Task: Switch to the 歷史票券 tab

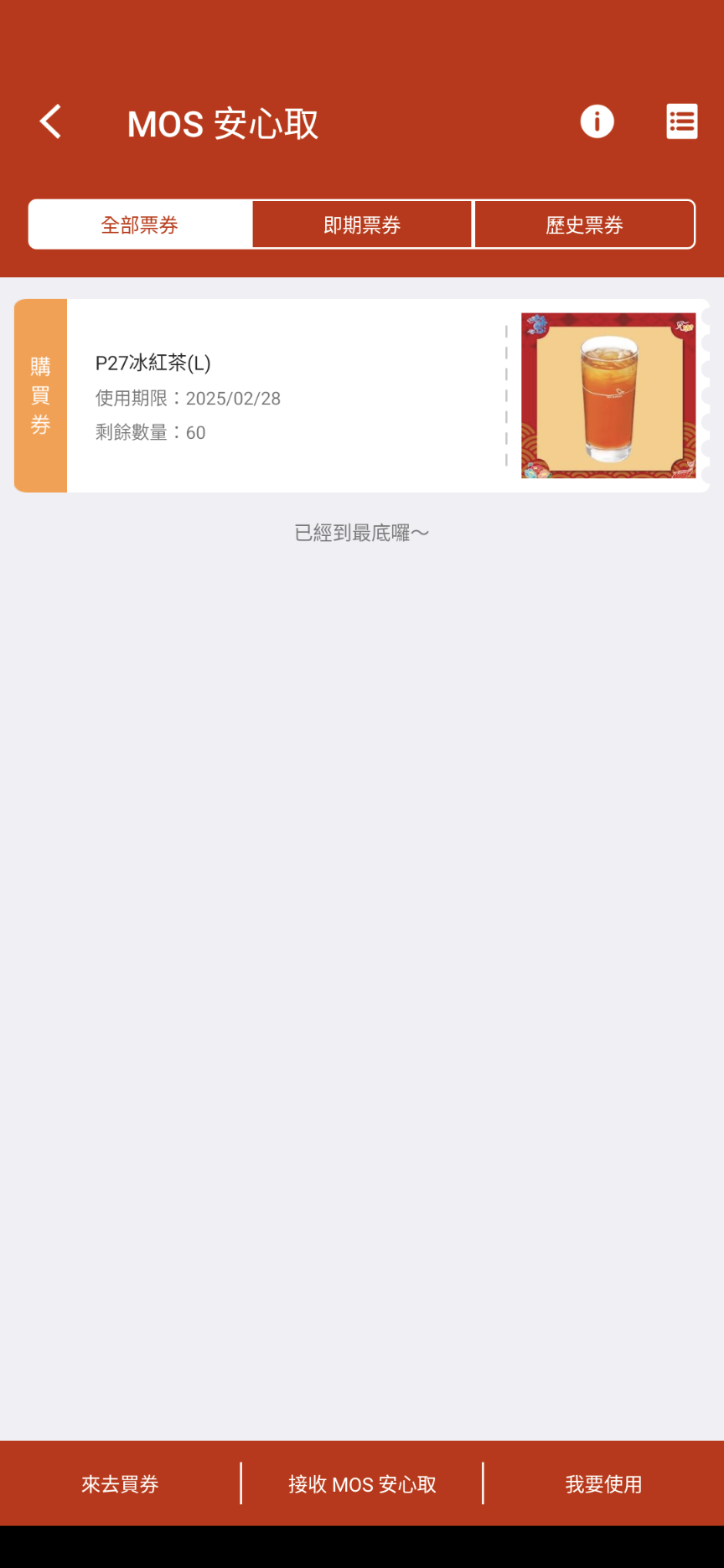Action: (x=584, y=224)
